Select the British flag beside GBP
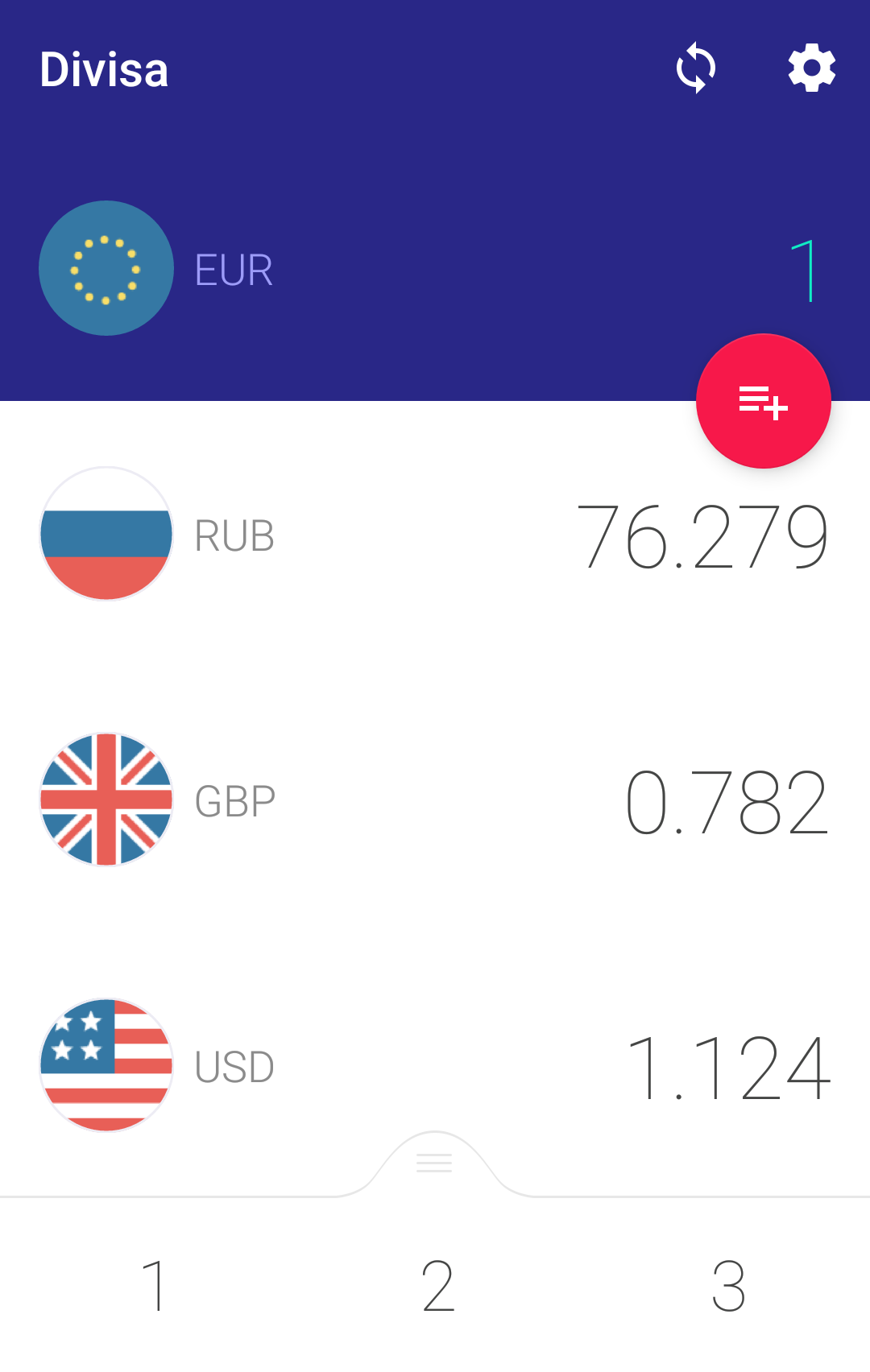The height and width of the screenshot is (1372, 870). (x=106, y=801)
